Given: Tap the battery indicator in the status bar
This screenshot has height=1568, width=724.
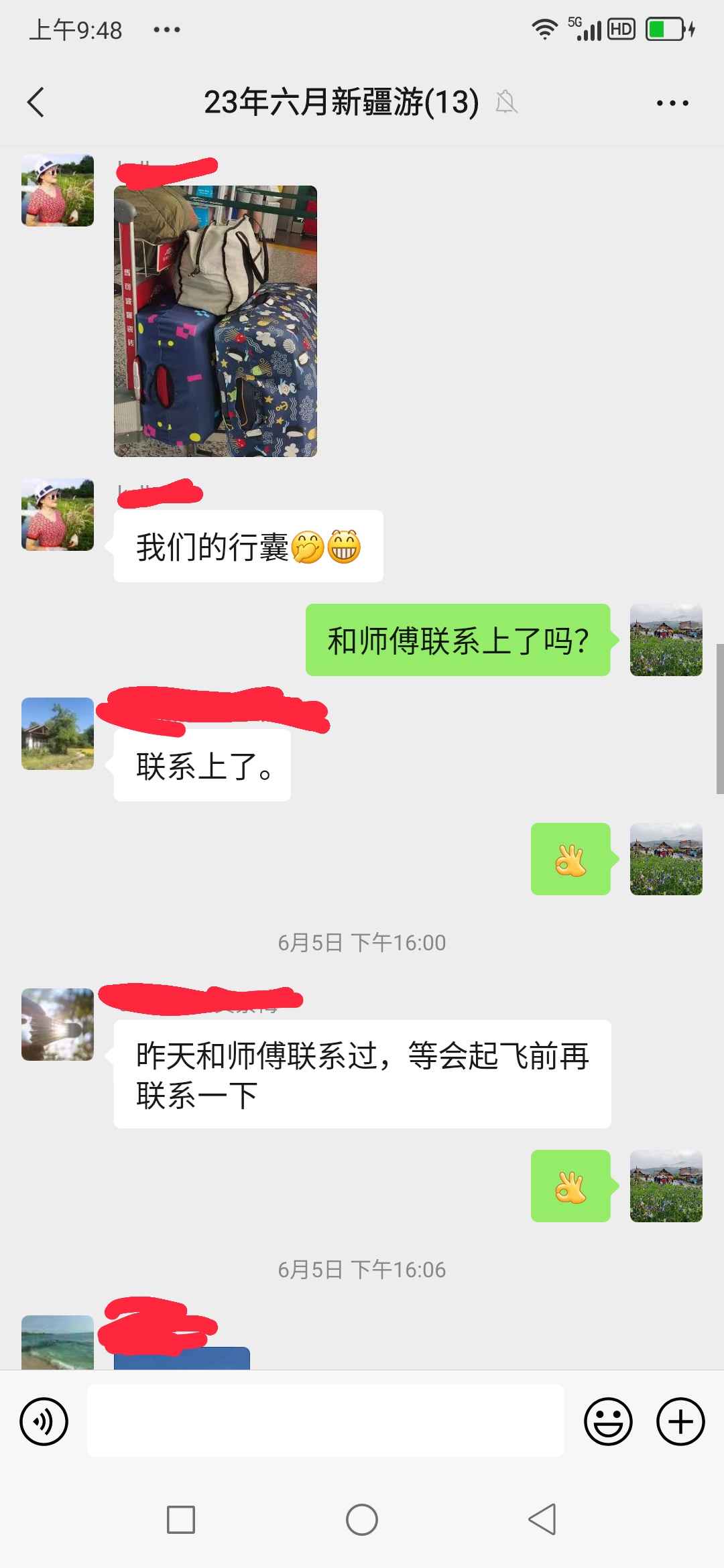Looking at the screenshot, I should click(663, 29).
